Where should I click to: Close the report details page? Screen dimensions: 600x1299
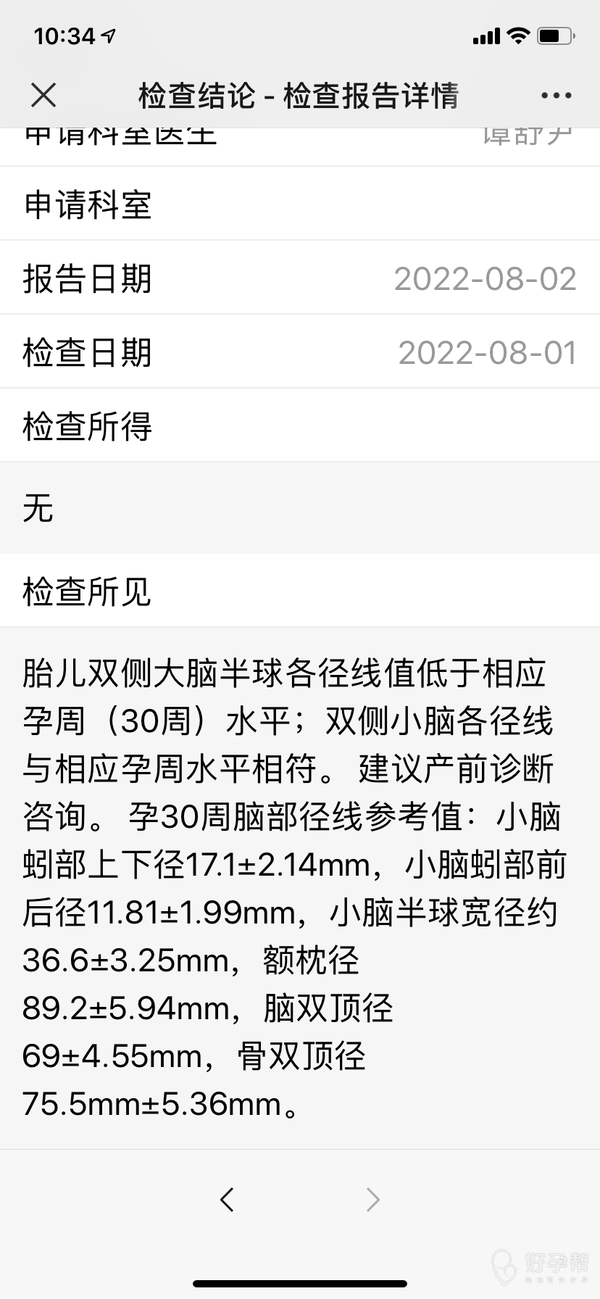tap(43, 95)
